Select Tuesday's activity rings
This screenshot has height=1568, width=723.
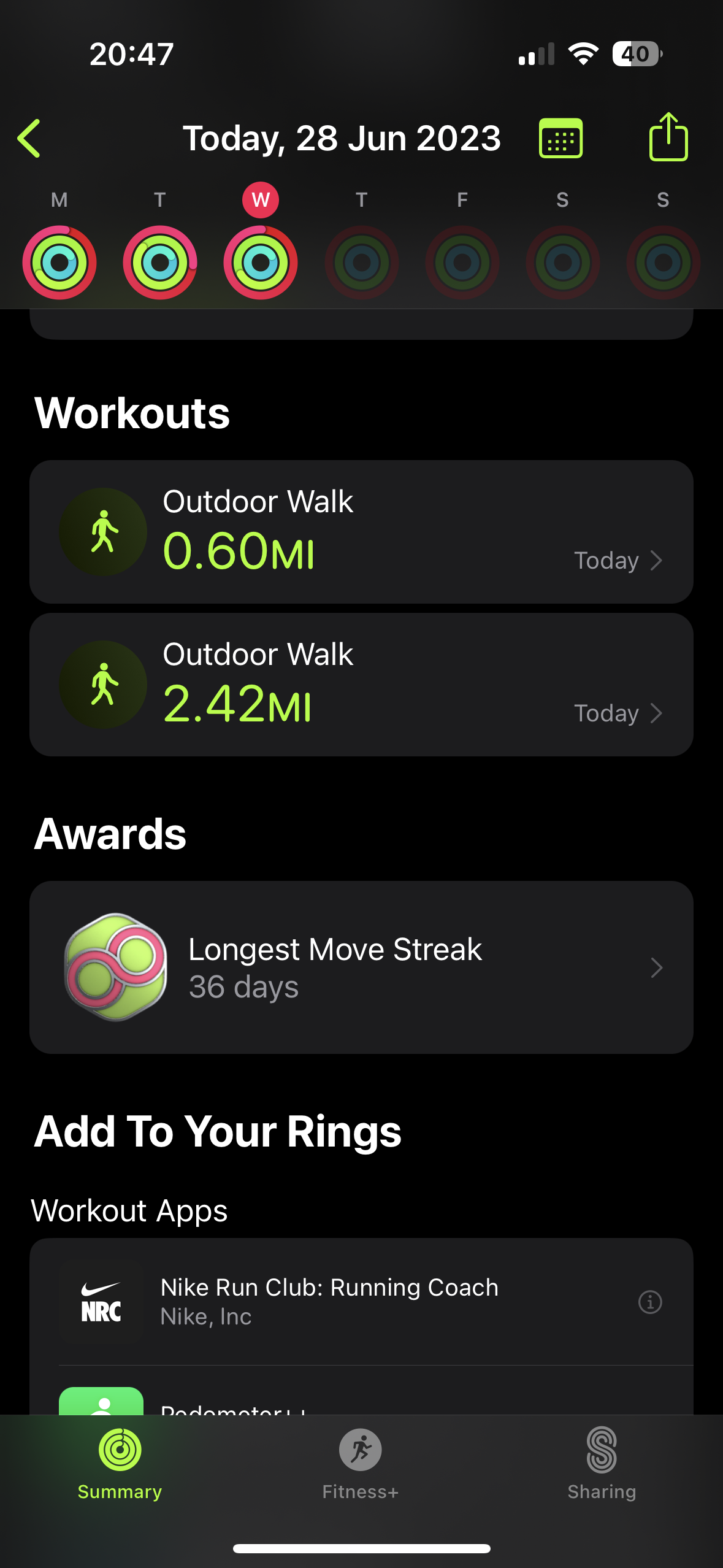tap(160, 263)
